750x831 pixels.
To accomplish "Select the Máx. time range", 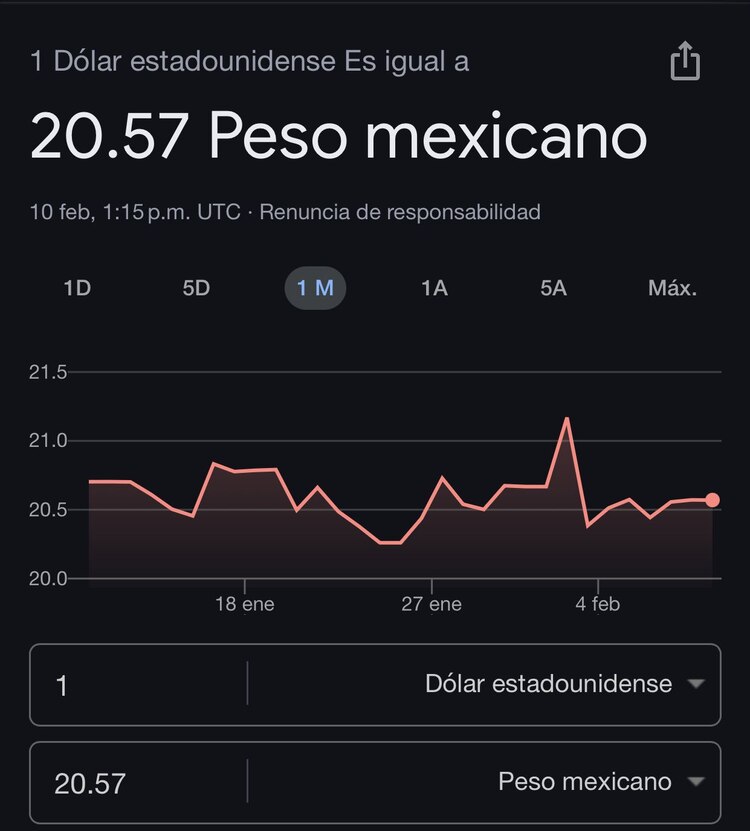I will [x=673, y=288].
